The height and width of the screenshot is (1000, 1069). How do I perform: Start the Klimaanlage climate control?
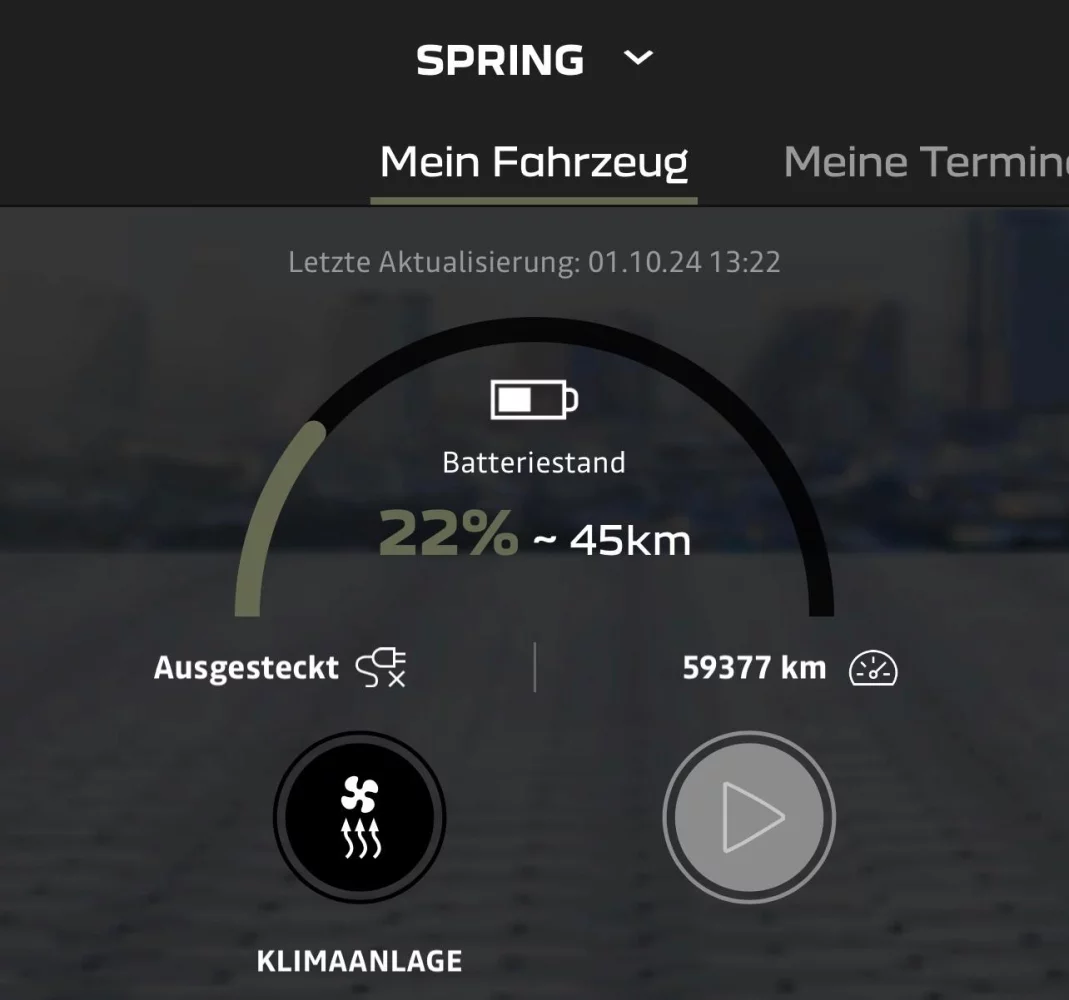pyautogui.click(x=360, y=818)
